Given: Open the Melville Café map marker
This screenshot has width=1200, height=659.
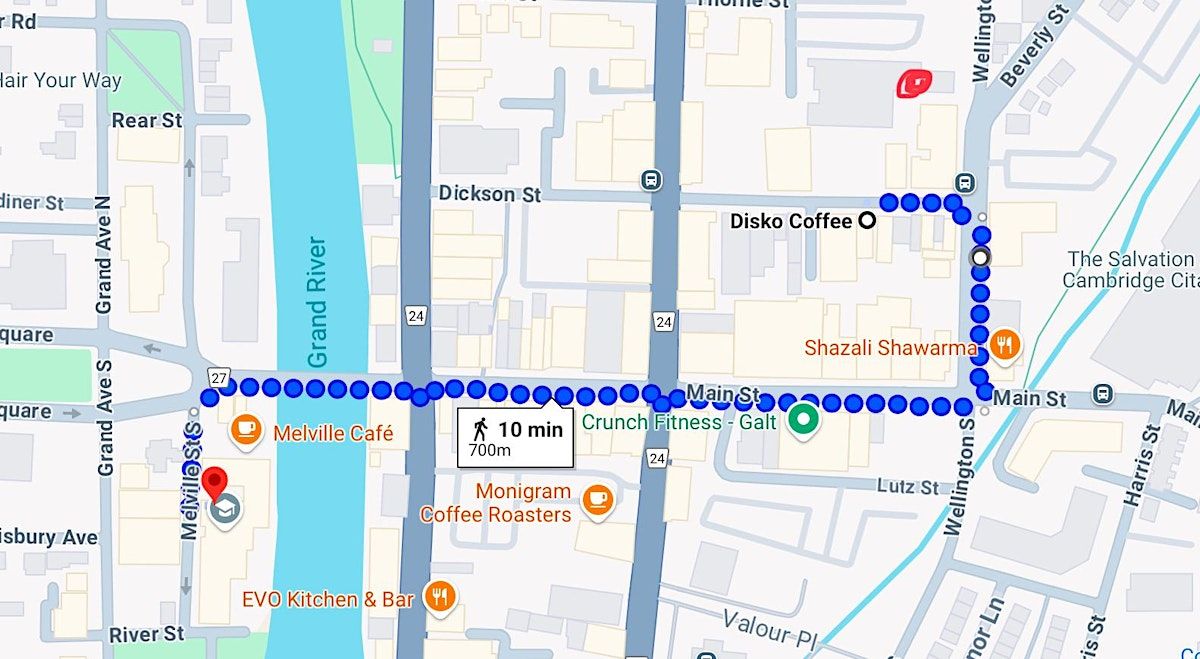Looking at the screenshot, I should tap(245, 431).
